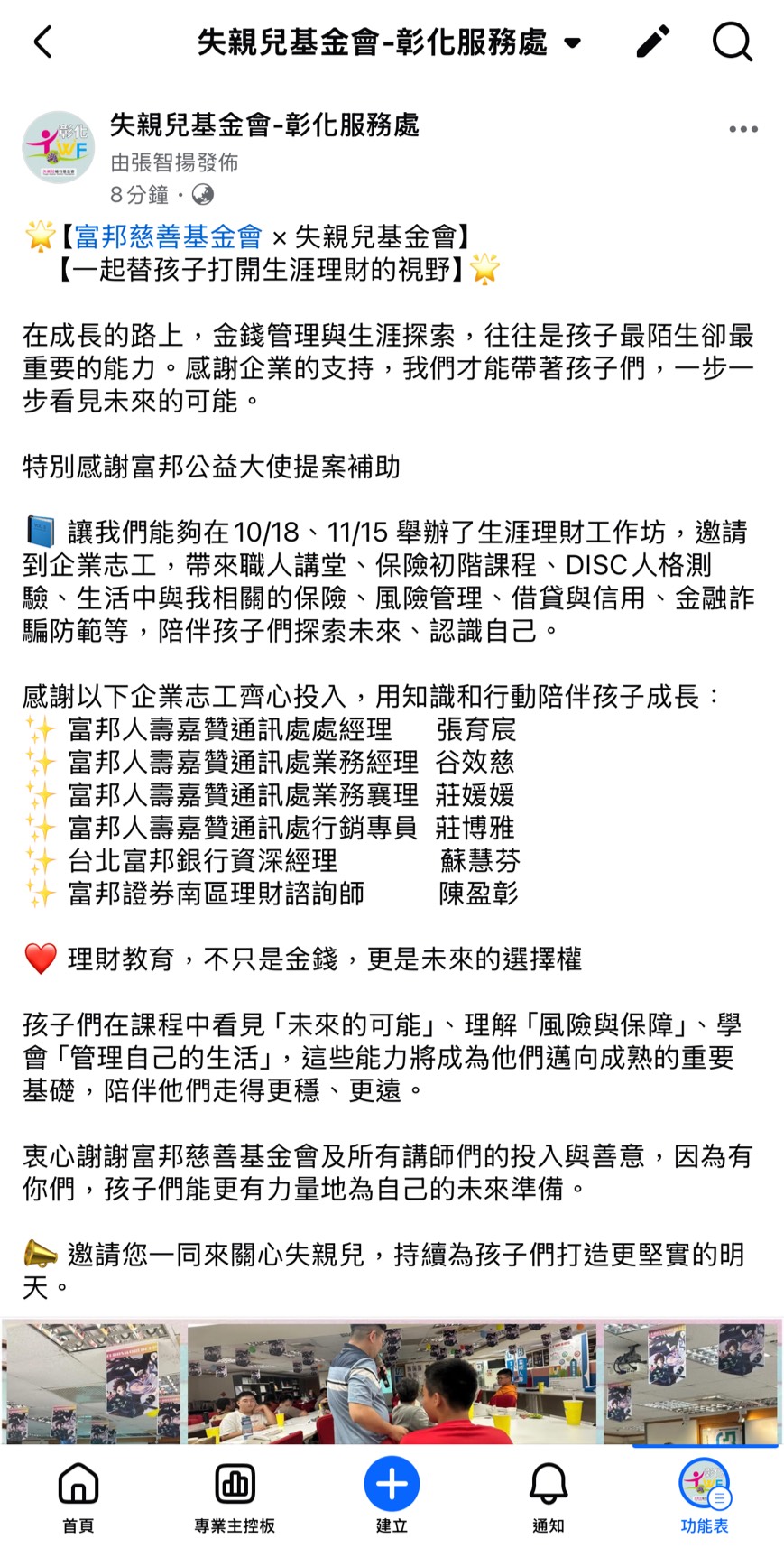Expand the 失親兒基金會-彰化服務處 page switcher dropdown

(572, 42)
